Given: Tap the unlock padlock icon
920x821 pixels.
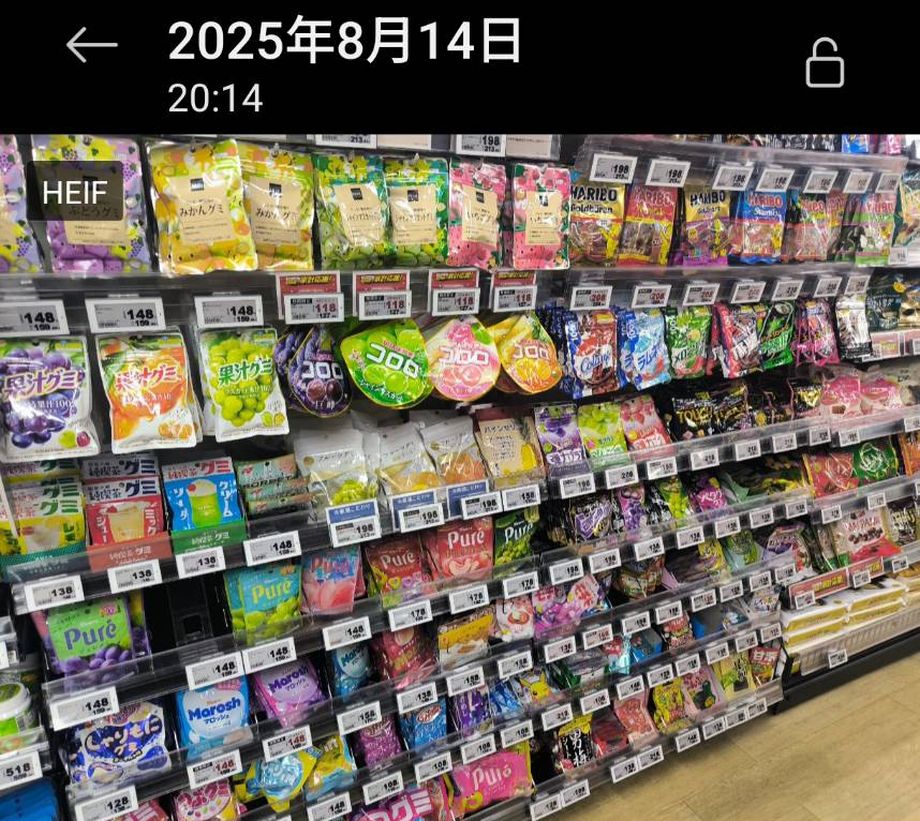Looking at the screenshot, I should [x=825, y=64].
